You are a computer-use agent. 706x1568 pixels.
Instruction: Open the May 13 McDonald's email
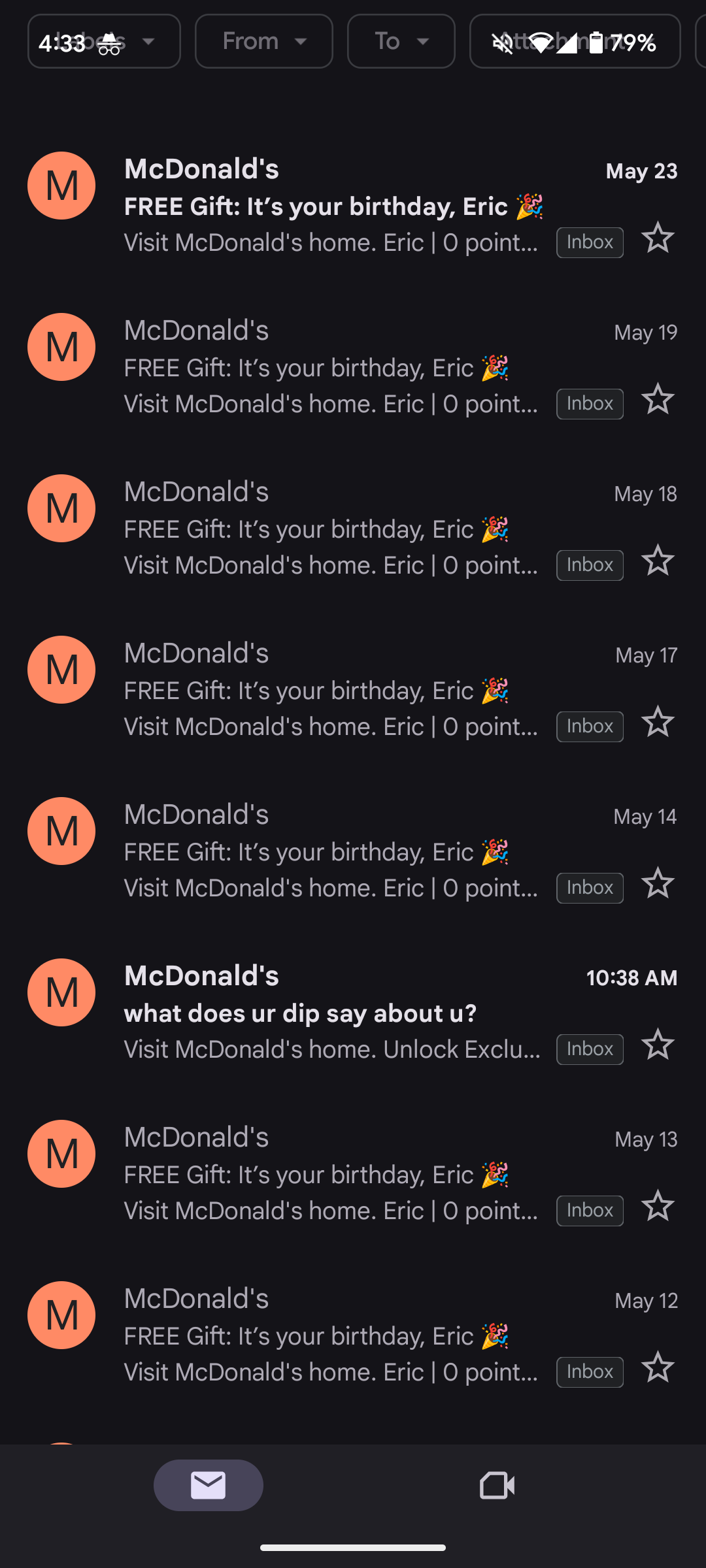click(x=353, y=1173)
